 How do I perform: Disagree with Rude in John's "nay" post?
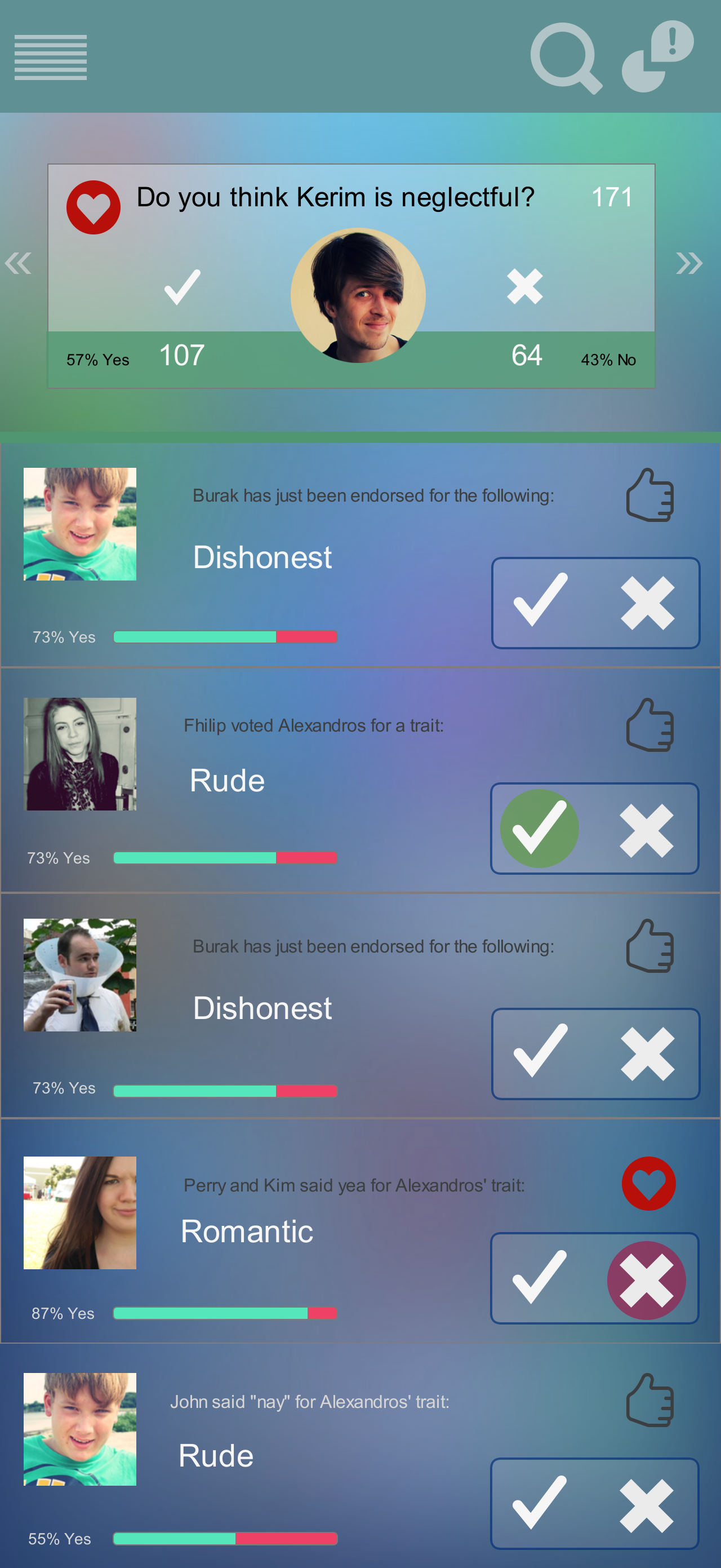(x=647, y=1506)
